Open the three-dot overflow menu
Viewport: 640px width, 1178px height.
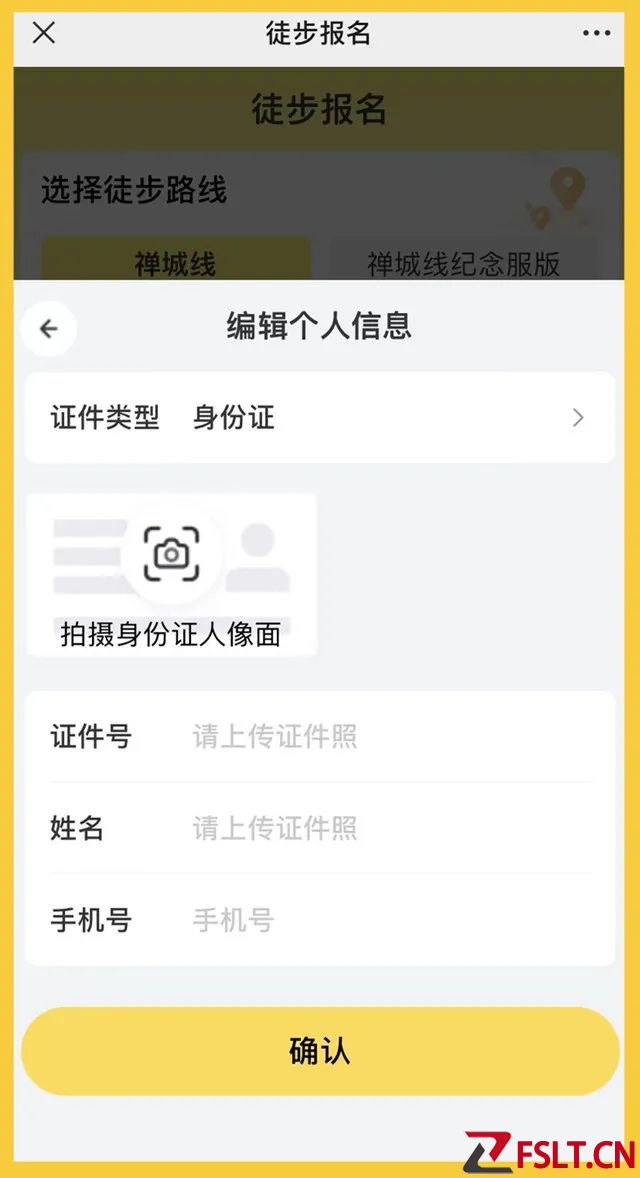coord(596,33)
